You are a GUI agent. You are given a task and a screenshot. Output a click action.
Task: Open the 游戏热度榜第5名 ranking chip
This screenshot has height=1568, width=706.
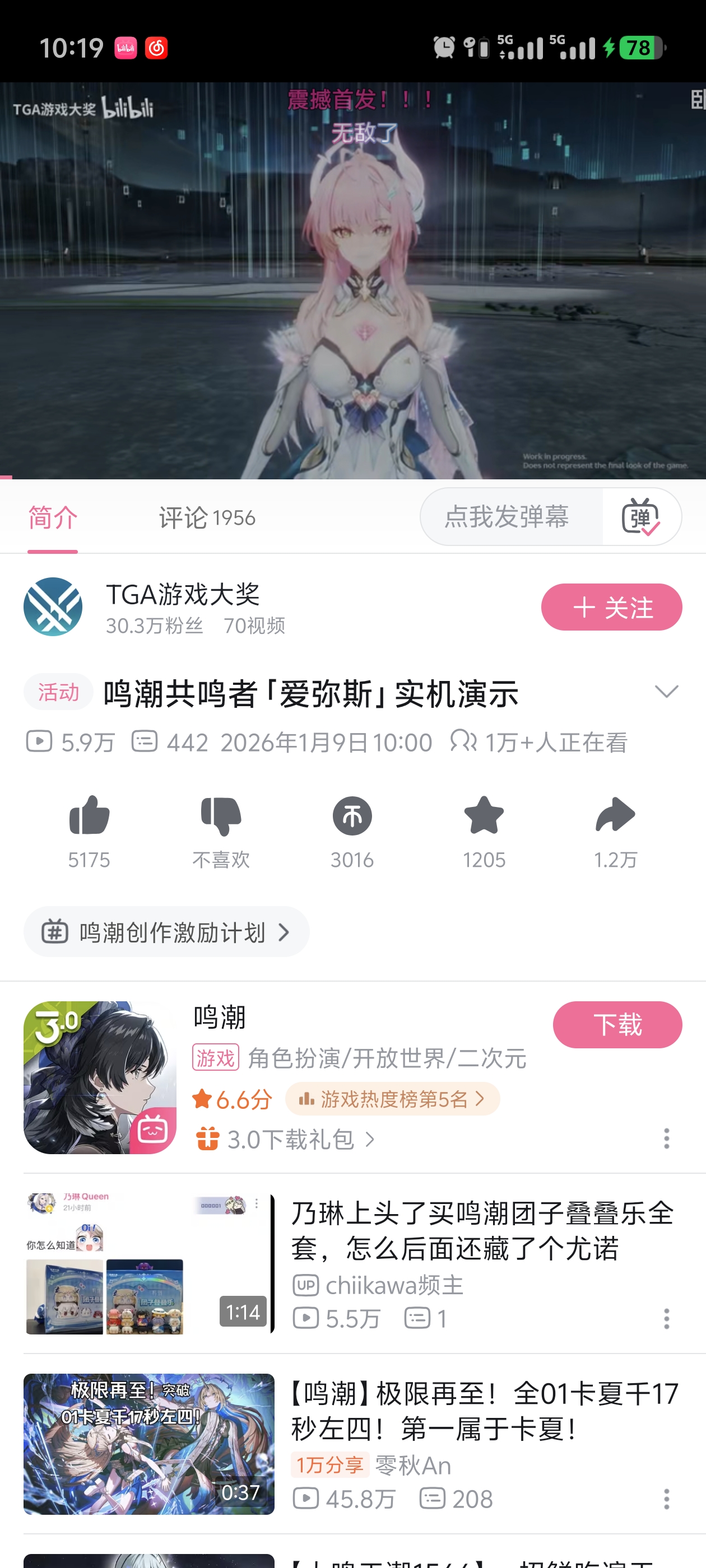tap(392, 1099)
